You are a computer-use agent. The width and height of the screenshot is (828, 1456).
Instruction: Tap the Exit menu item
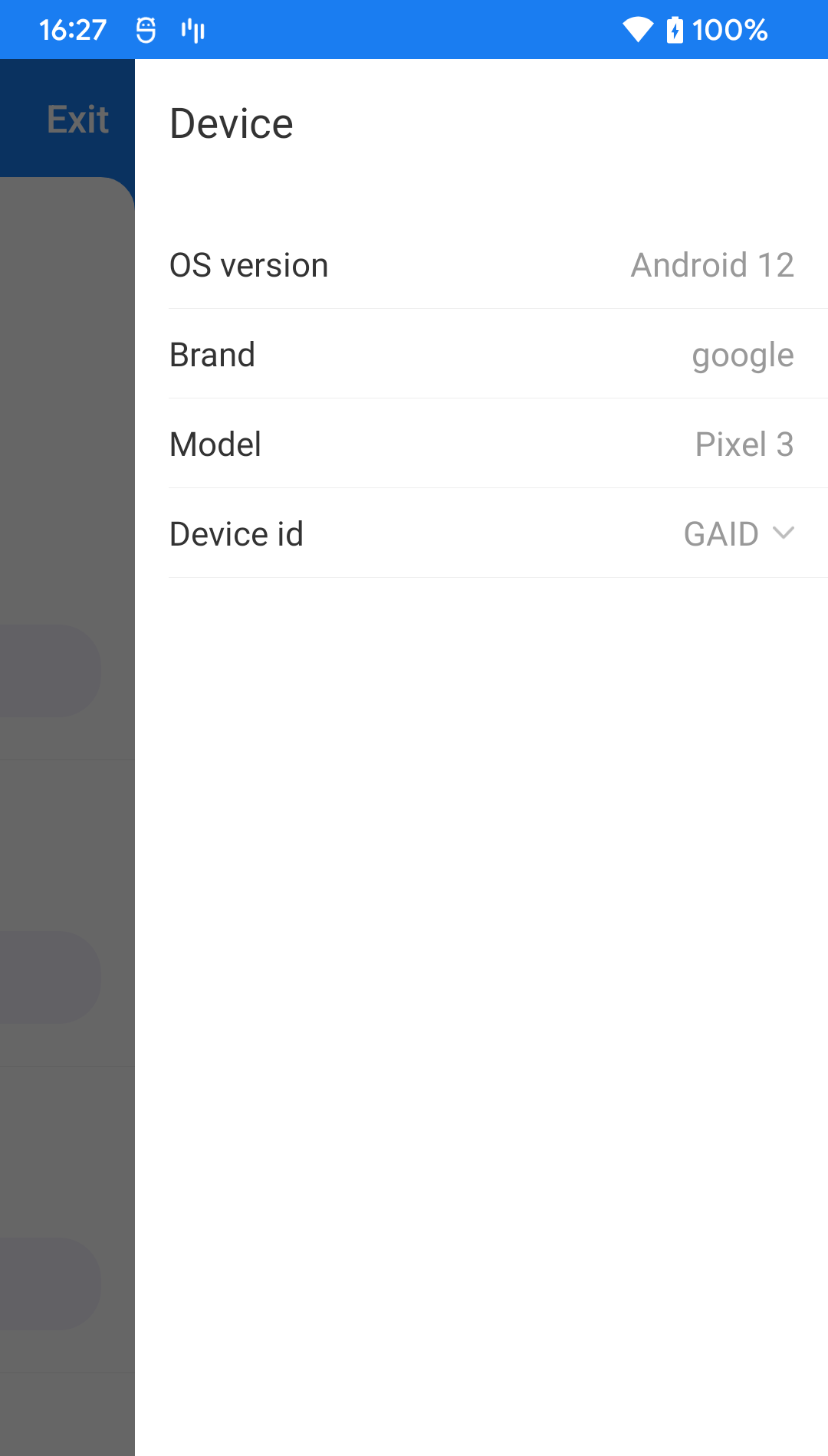[77, 118]
